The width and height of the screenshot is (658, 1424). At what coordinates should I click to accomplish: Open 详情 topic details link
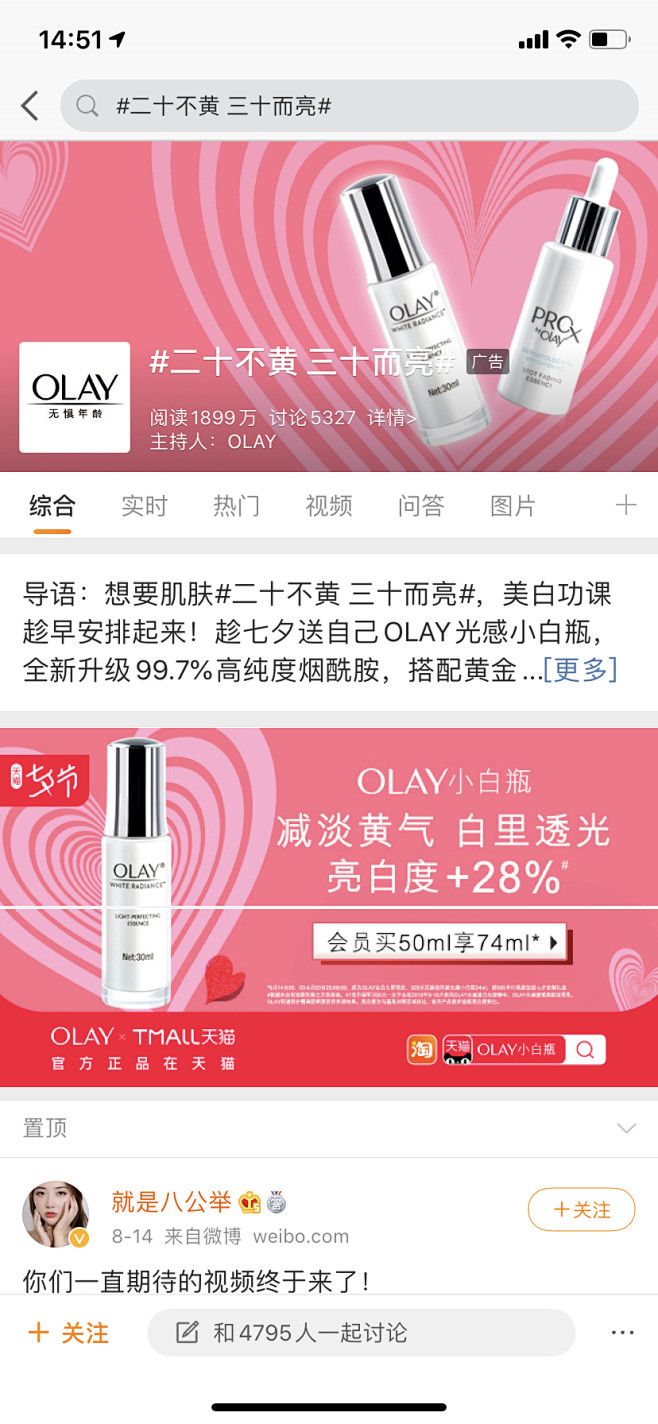click(391, 417)
